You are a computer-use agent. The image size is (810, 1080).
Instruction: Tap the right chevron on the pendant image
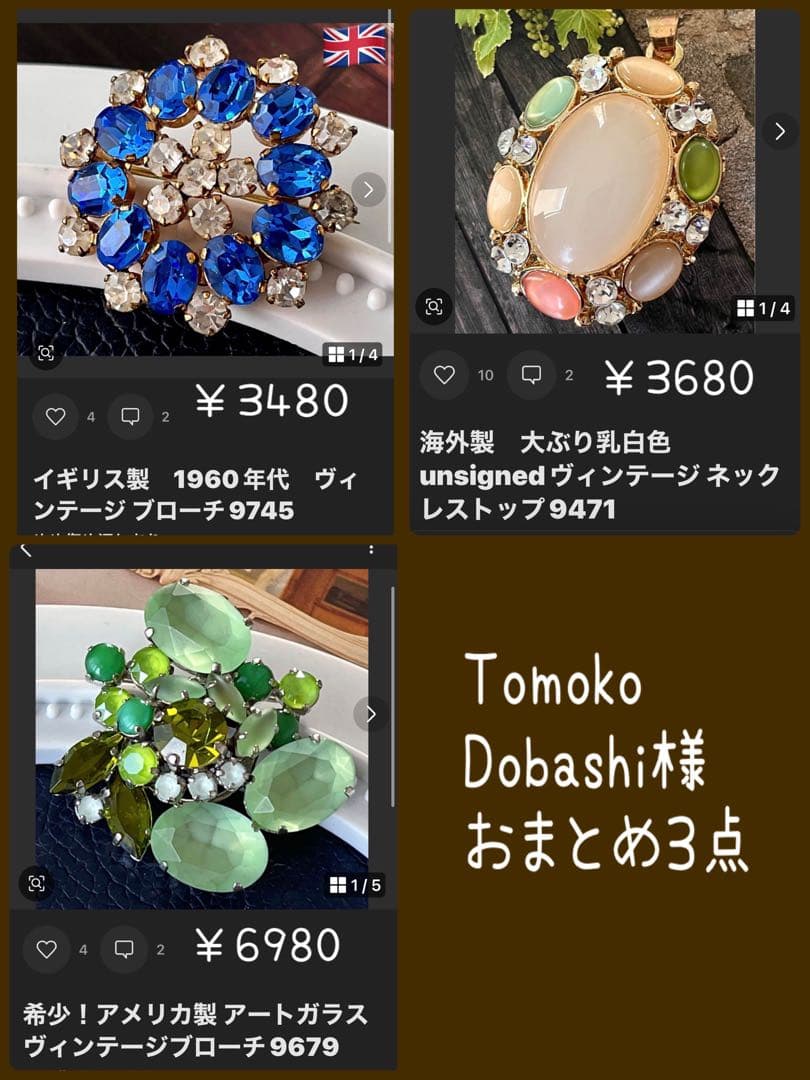coord(779,130)
